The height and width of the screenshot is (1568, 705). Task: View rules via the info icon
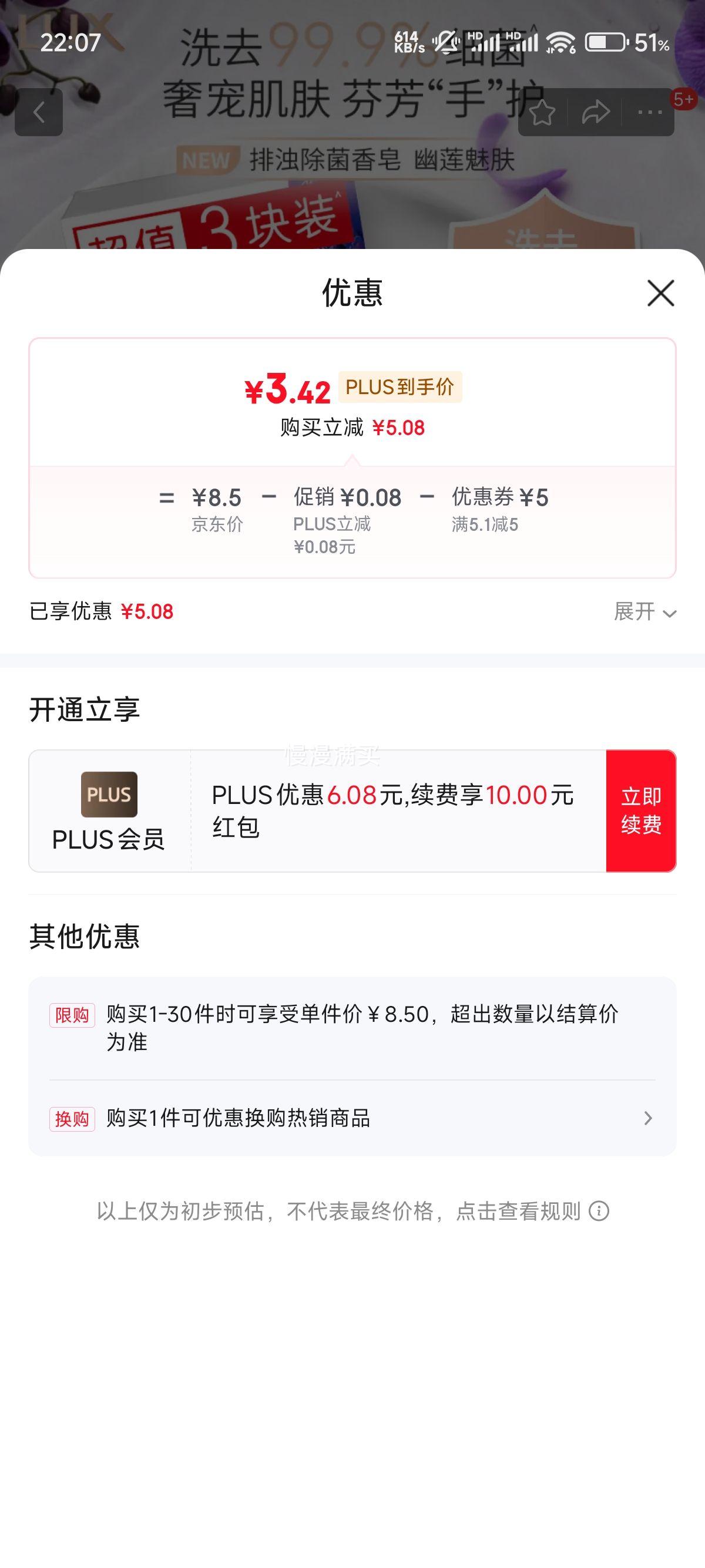click(x=599, y=1212)
